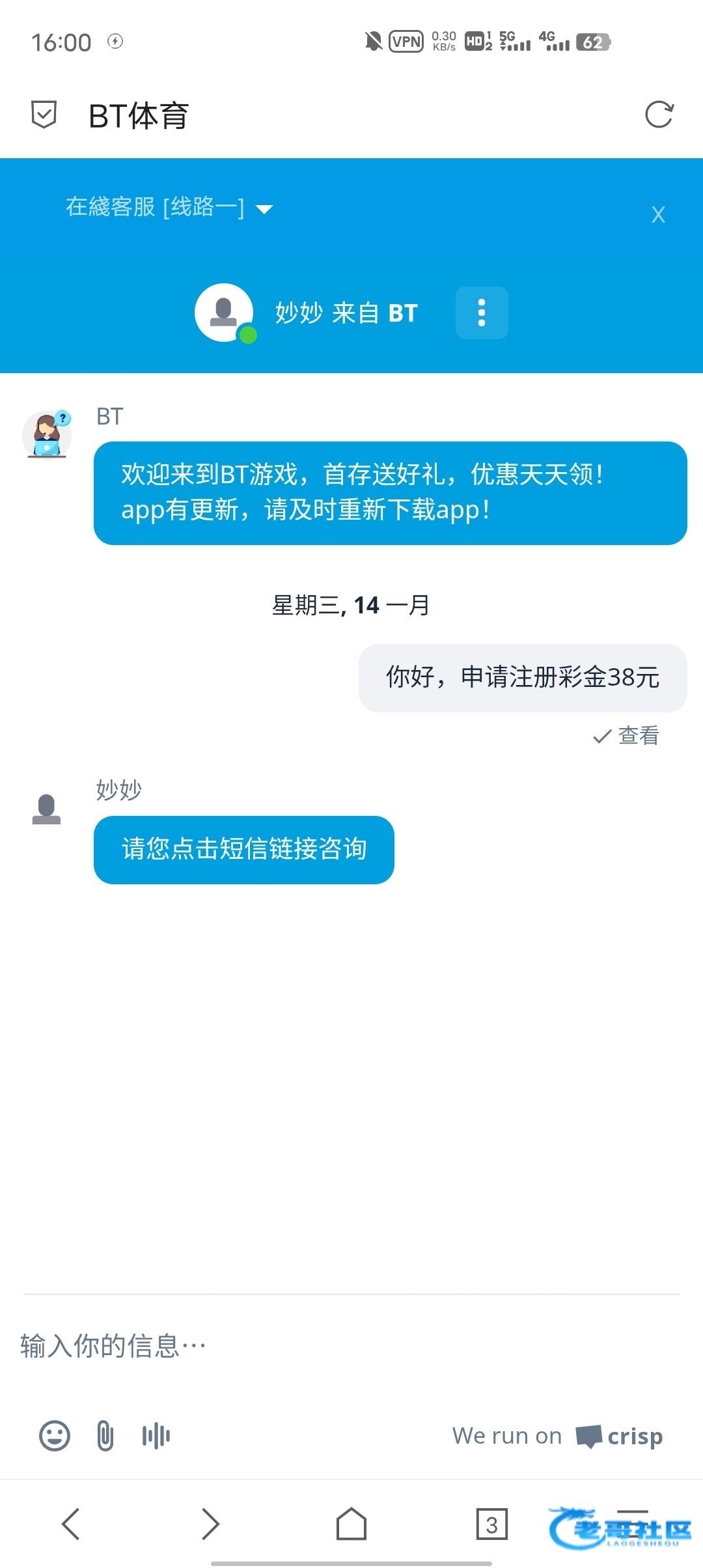Go forward in the browser
Screen dimensions: 703x1568
coord(211,1524)
